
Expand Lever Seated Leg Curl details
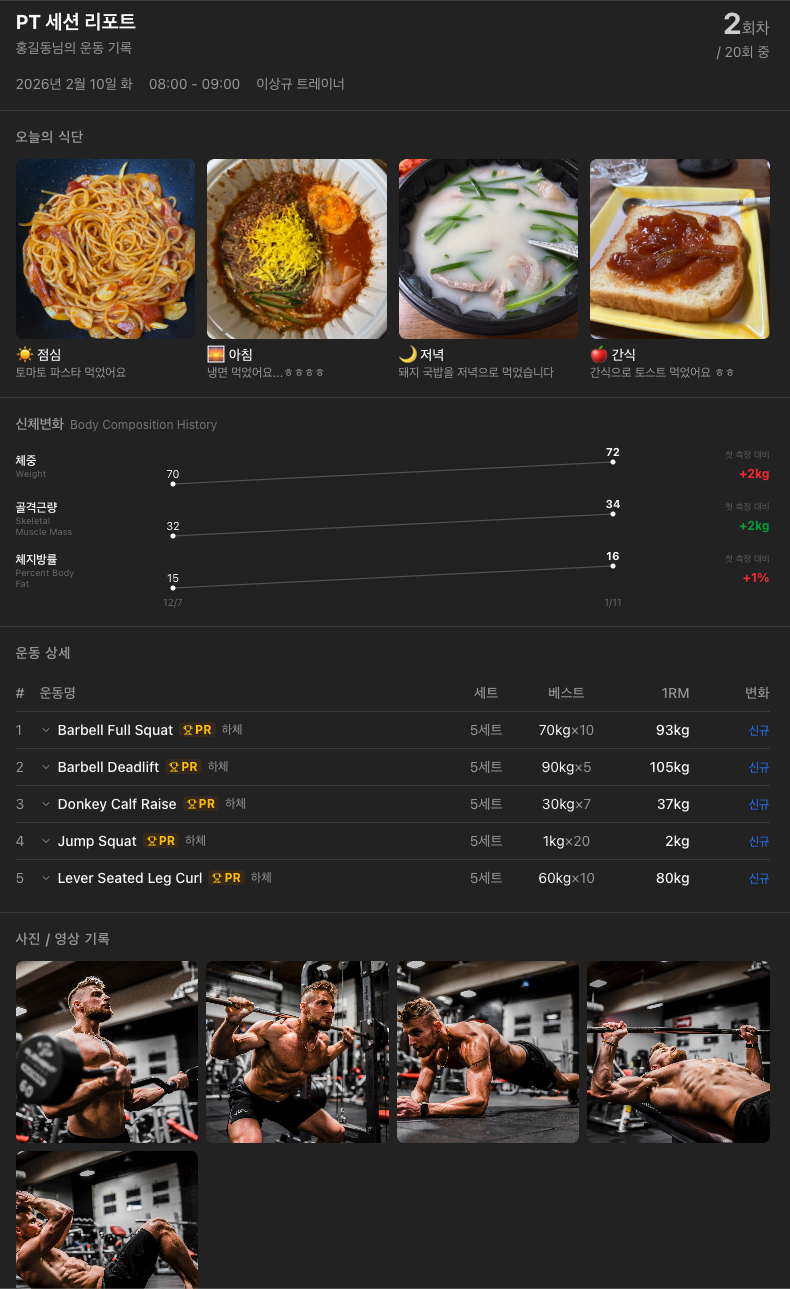click(x=46, y=878)
